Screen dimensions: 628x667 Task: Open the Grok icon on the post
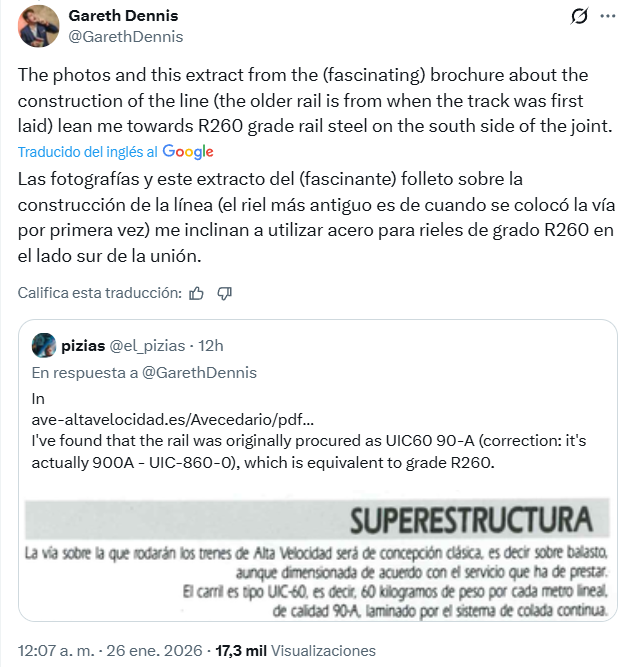pyautogui.click(x=578, y=16)
